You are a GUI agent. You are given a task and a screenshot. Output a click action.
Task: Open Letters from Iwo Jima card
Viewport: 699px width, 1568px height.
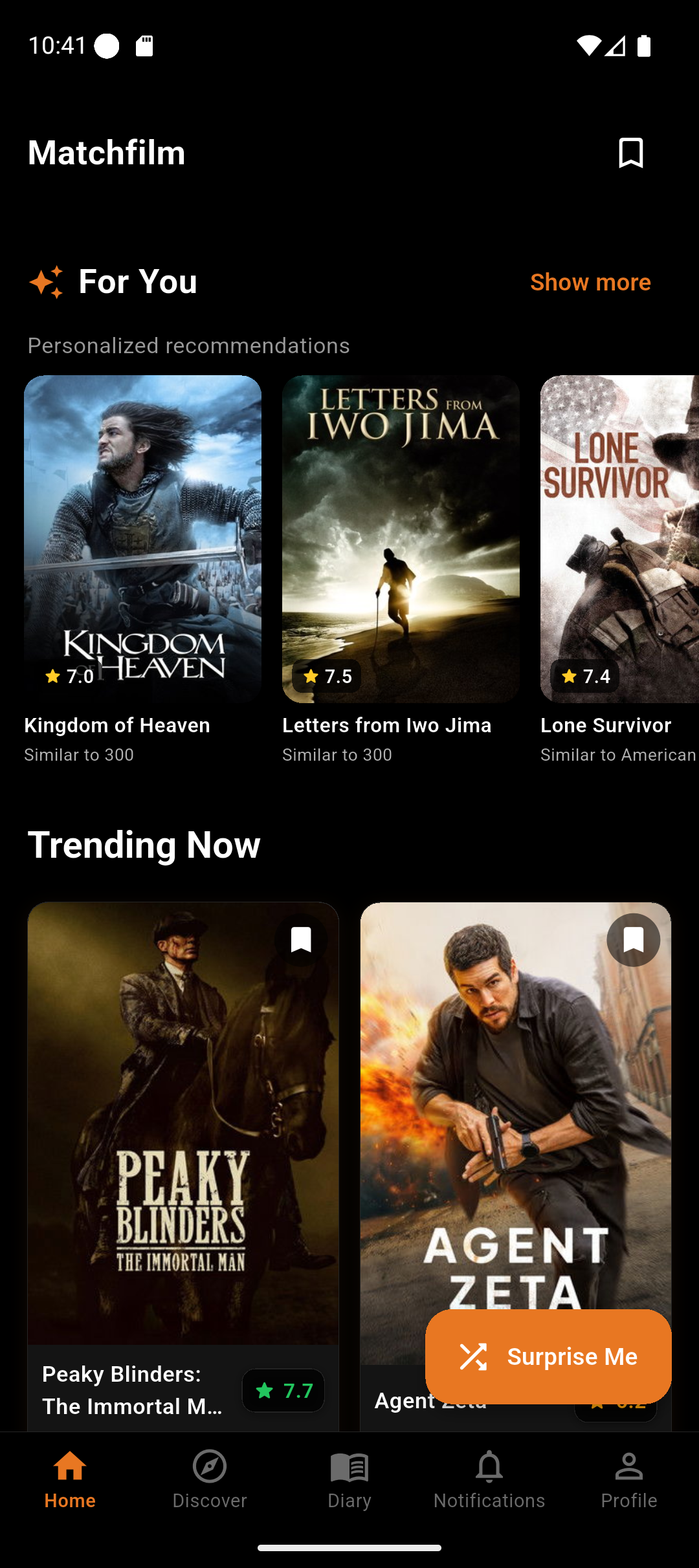click(x=401, y=539)
